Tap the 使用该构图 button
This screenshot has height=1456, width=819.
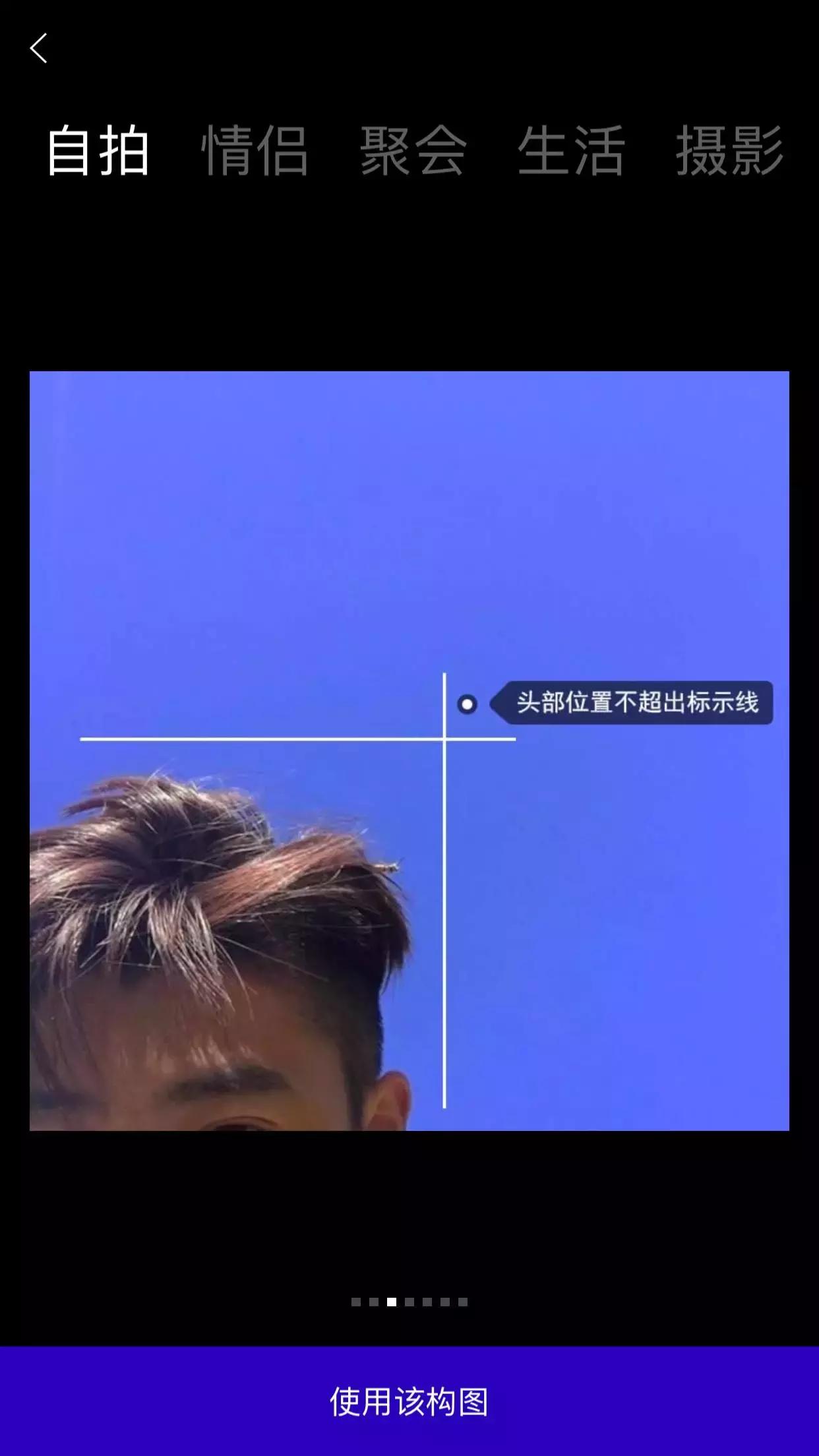tap(409, 1401)
